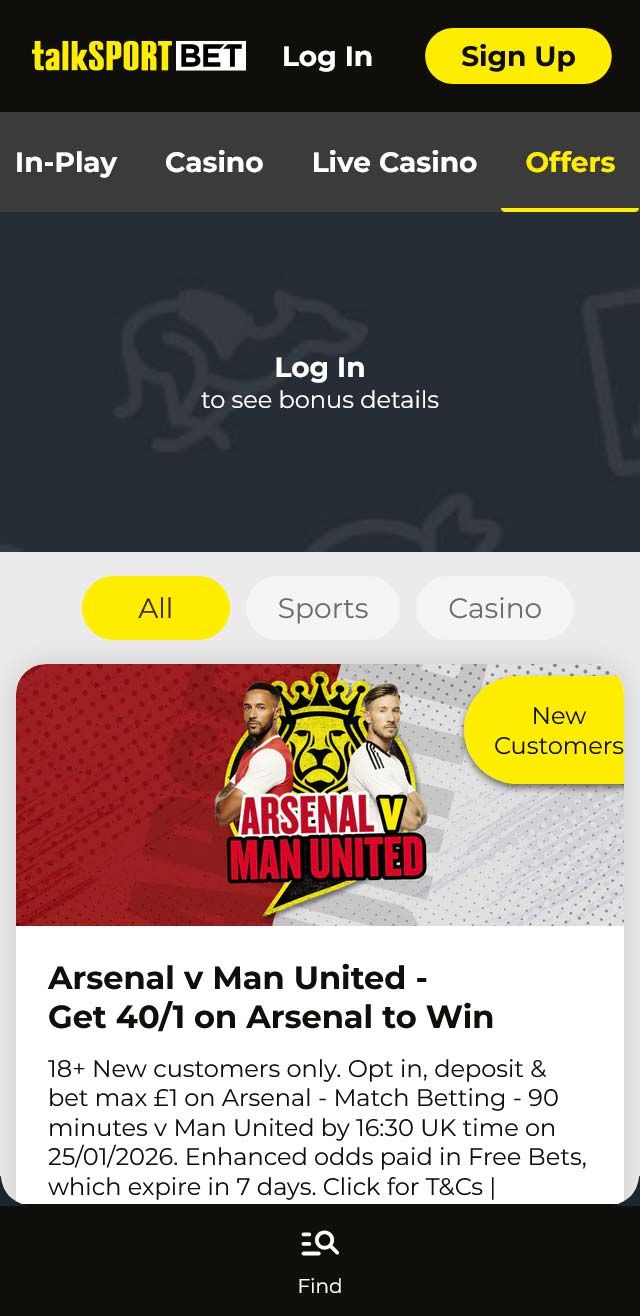Open the Casino top navigation tab

coord(214,162)
